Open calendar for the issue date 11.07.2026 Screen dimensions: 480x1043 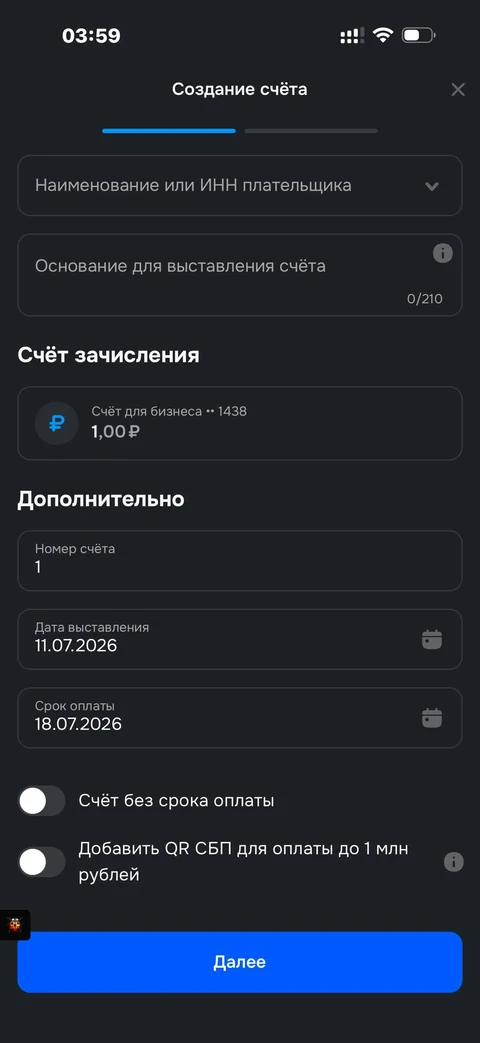click(x=432, y=640)
